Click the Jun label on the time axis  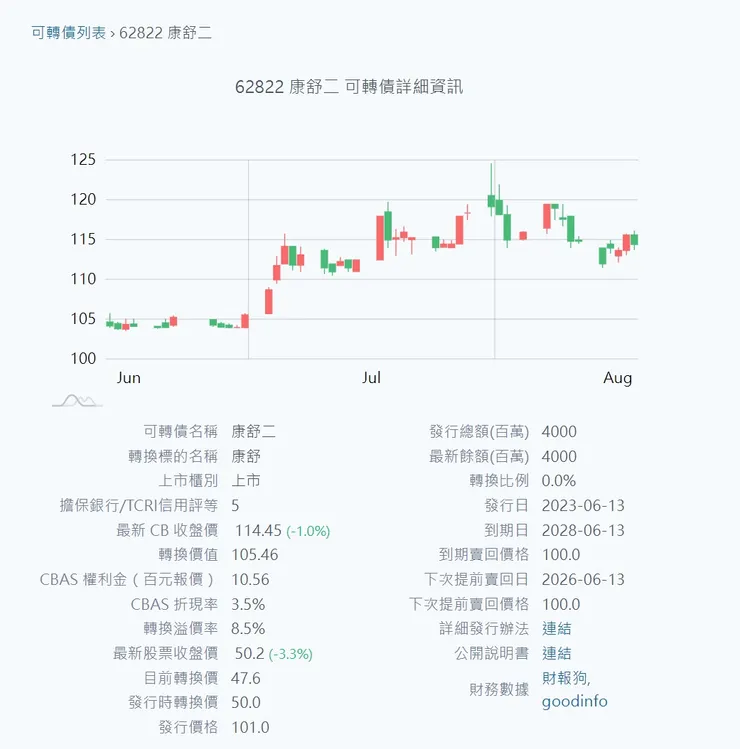click(x=128, y=378)
